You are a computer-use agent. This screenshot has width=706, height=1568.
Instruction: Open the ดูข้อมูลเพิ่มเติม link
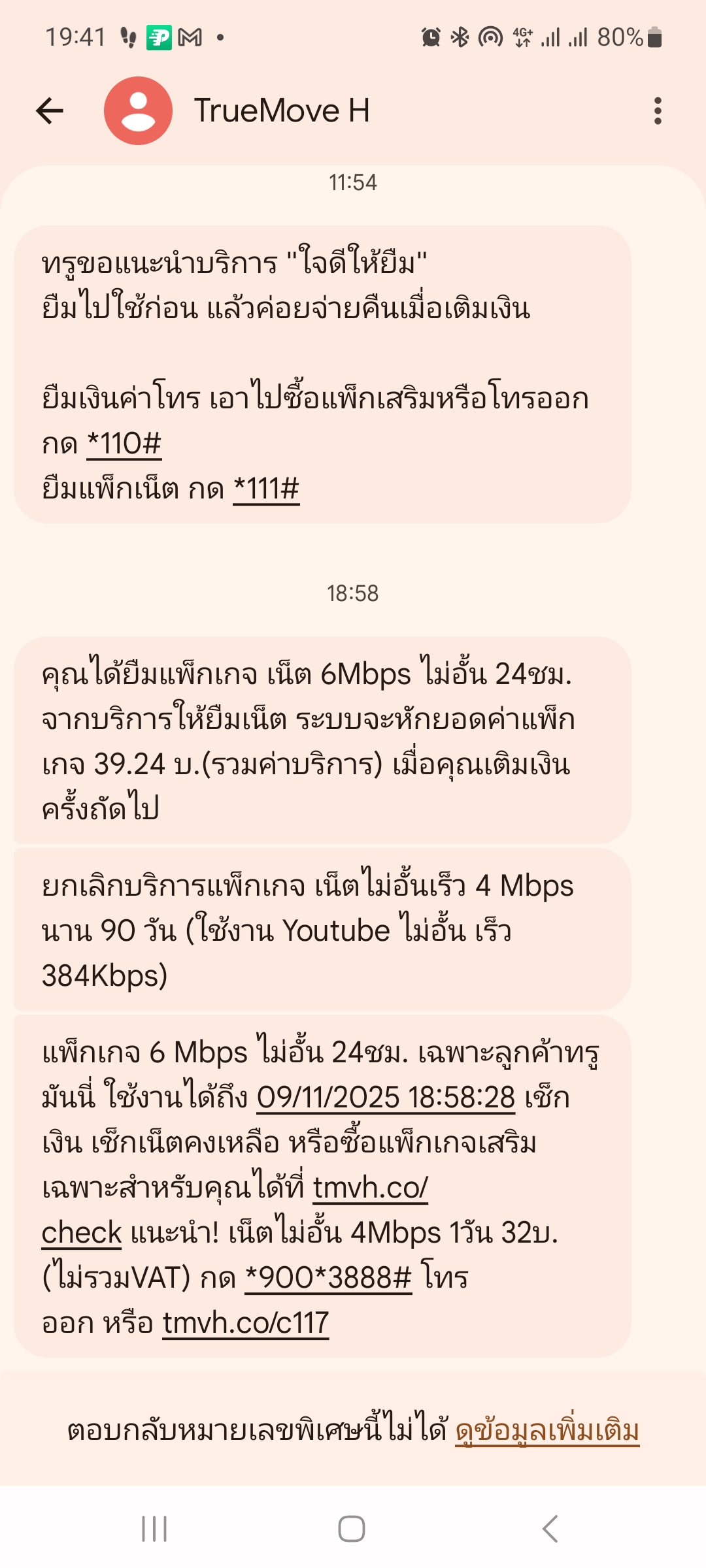(x=547, y=1431)
